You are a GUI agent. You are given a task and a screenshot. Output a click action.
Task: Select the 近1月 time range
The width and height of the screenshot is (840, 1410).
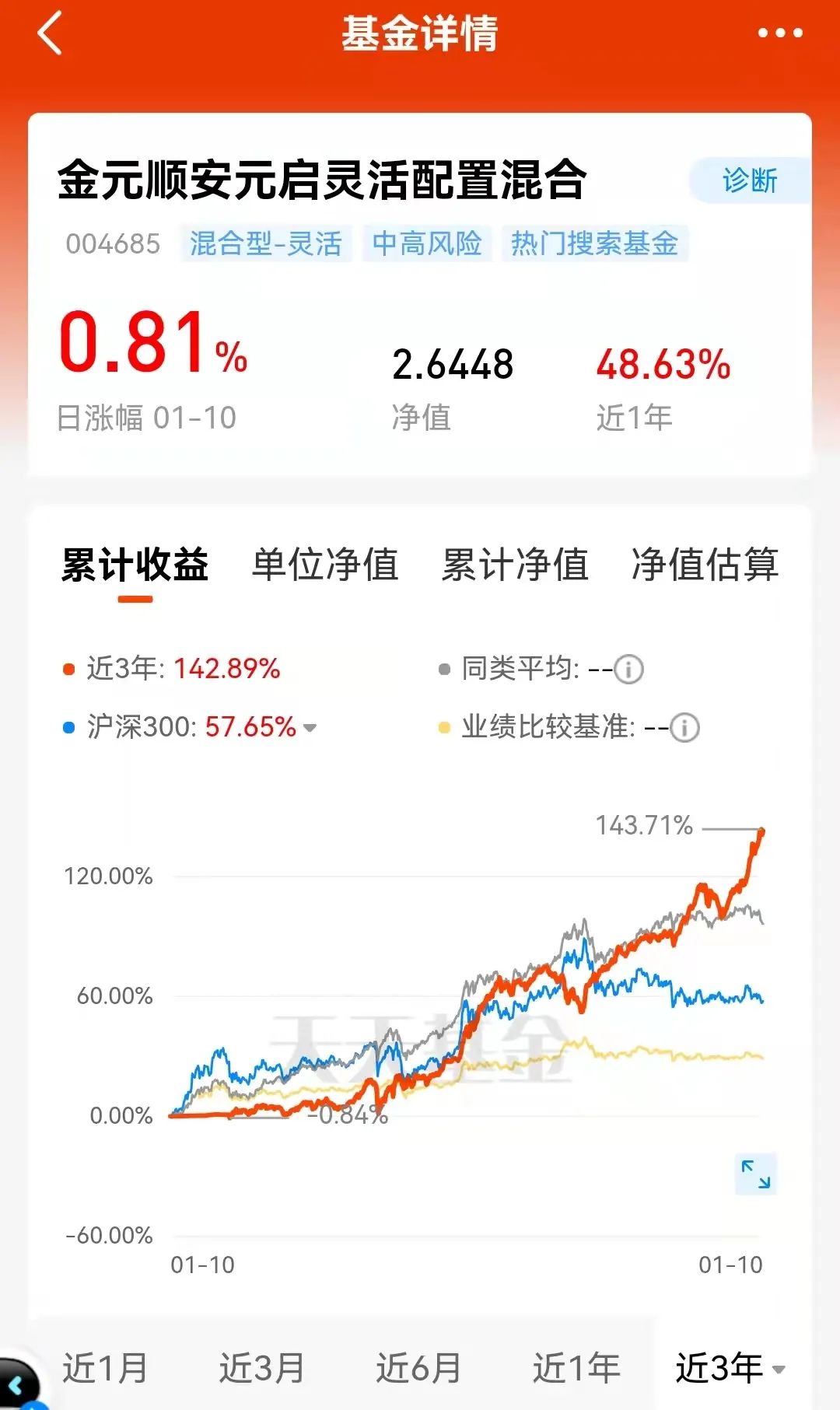pos(105,1367)
